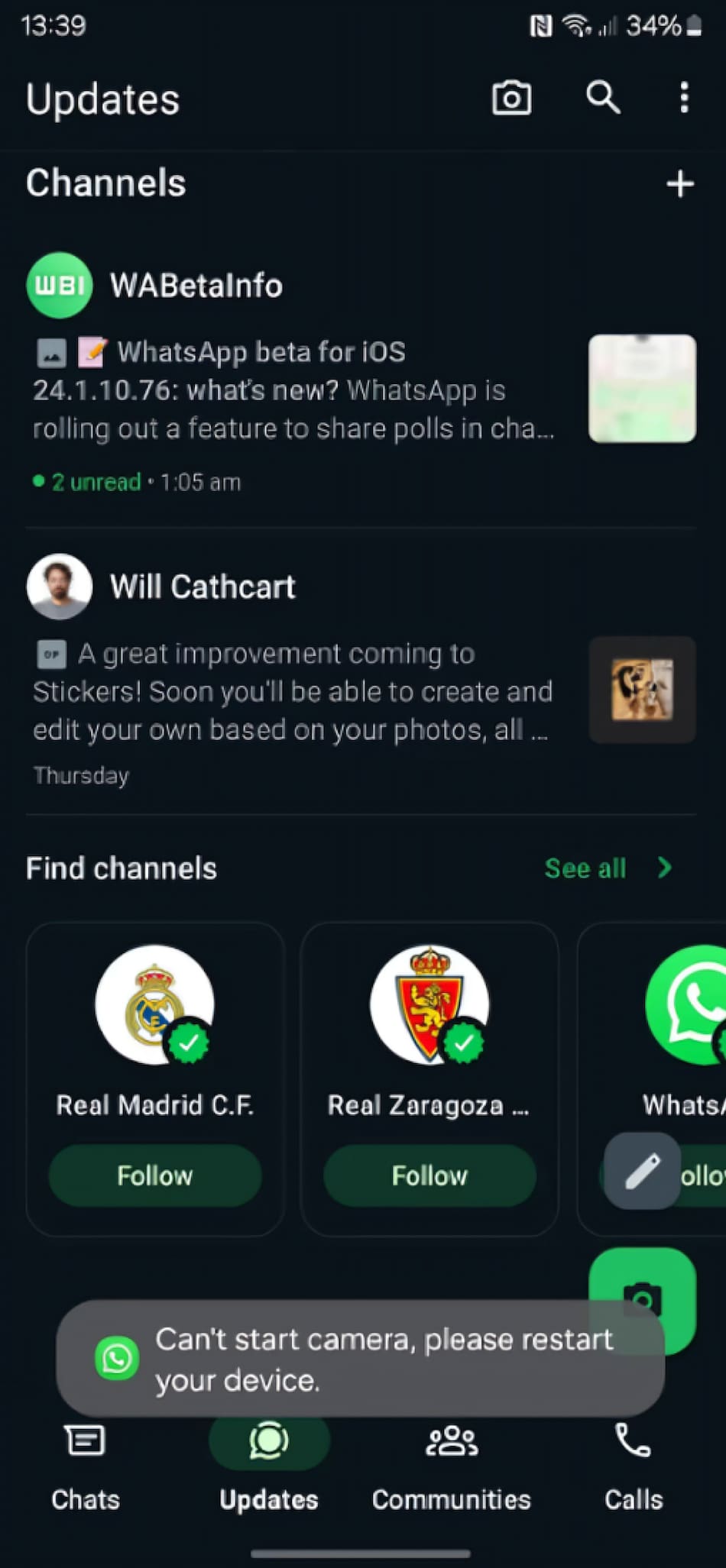Follow Real Madrid C.F. channel
The width and height of the screenshot is (726, 1568).
pos(155,1175)
